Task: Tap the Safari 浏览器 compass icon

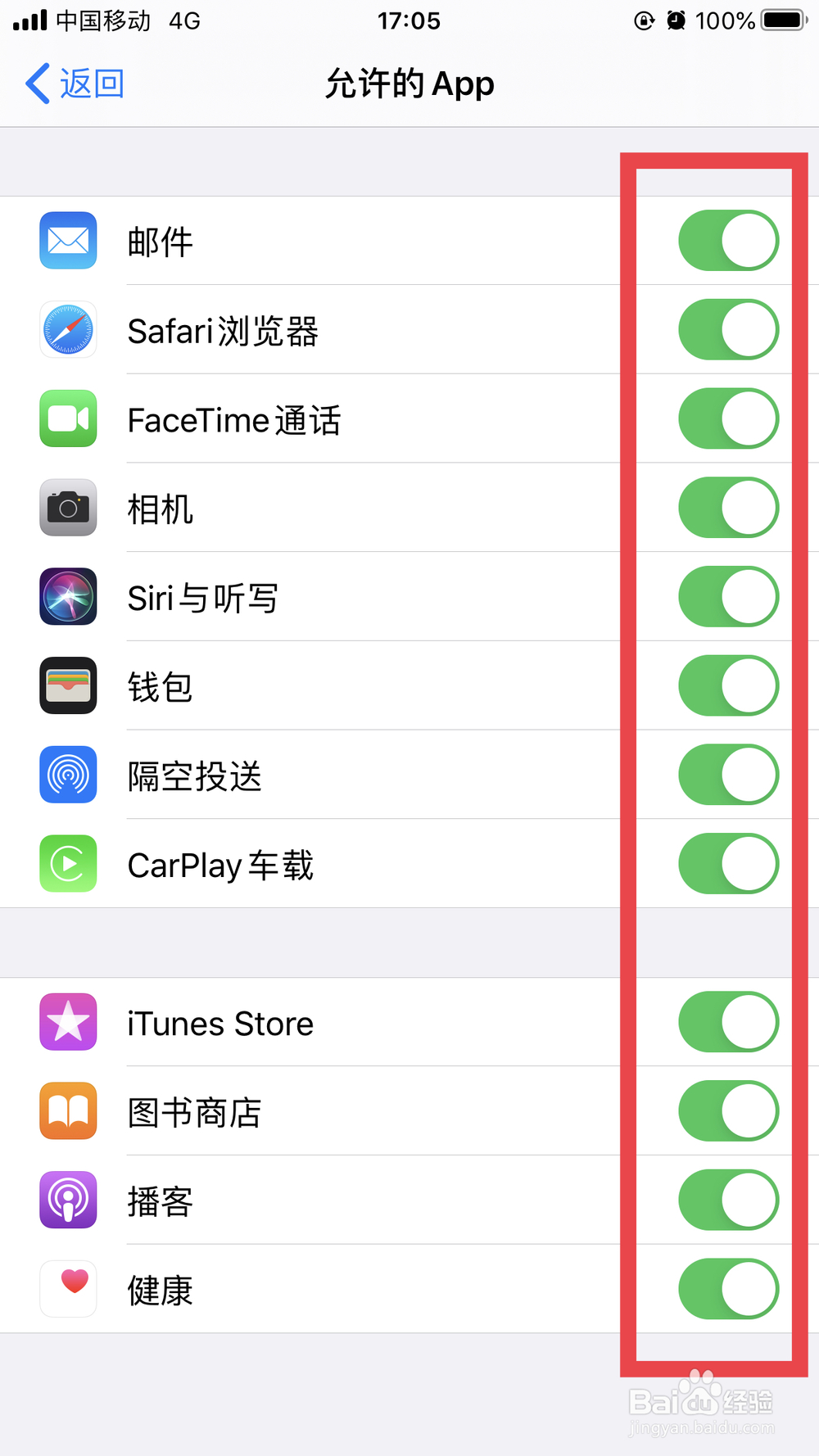Action: point(68,330)
